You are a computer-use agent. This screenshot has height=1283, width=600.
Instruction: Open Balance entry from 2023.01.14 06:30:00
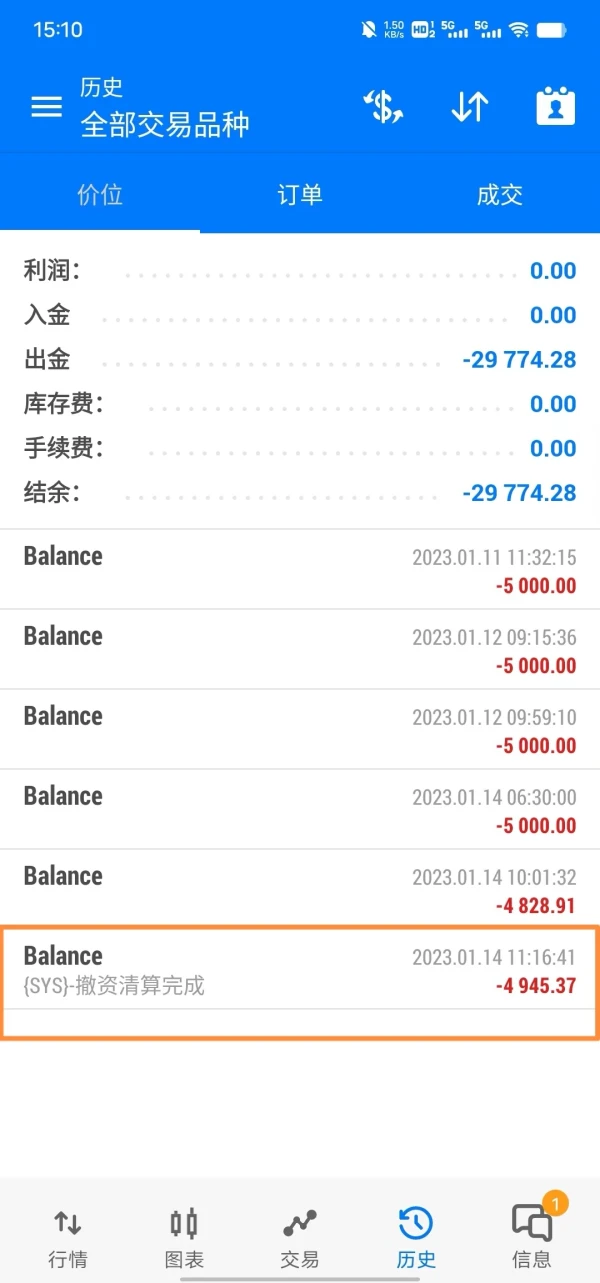pos(300,809)
